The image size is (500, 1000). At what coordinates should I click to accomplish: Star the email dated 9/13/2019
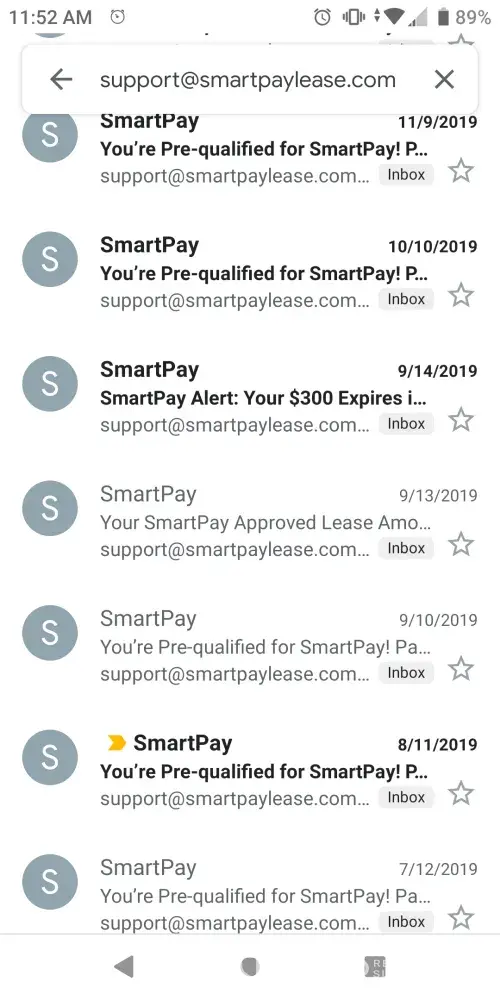[x=460, y=545]
